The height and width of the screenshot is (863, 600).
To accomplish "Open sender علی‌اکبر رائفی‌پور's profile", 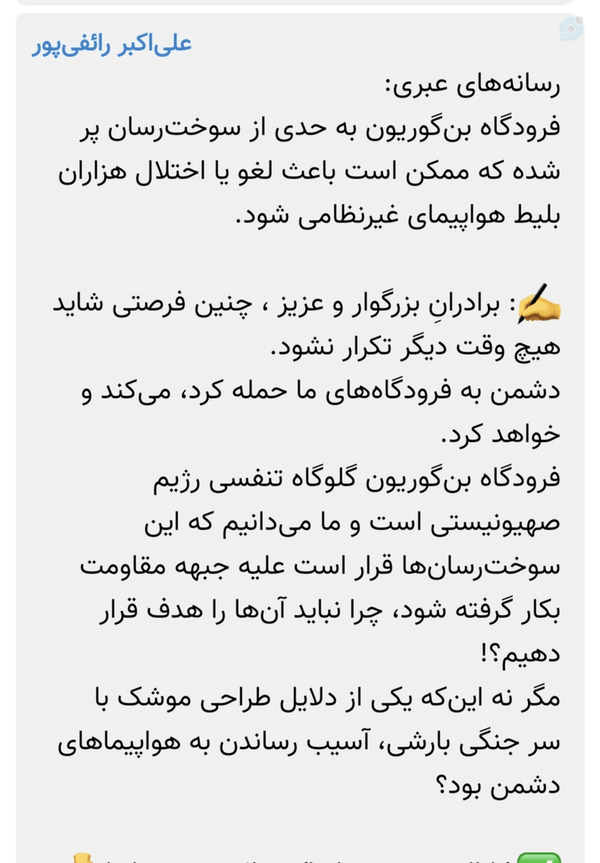I will coord(112,45).
